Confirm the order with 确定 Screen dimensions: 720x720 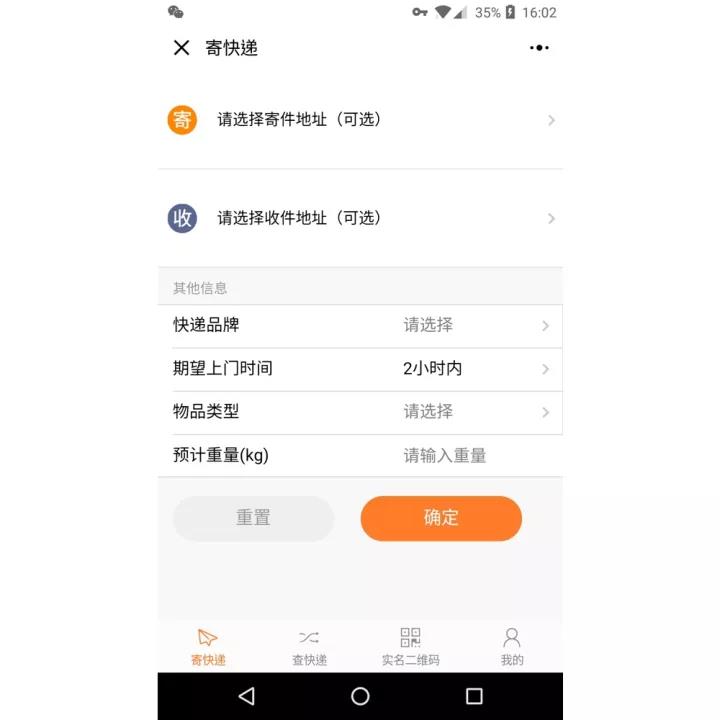tap(441, 518)
